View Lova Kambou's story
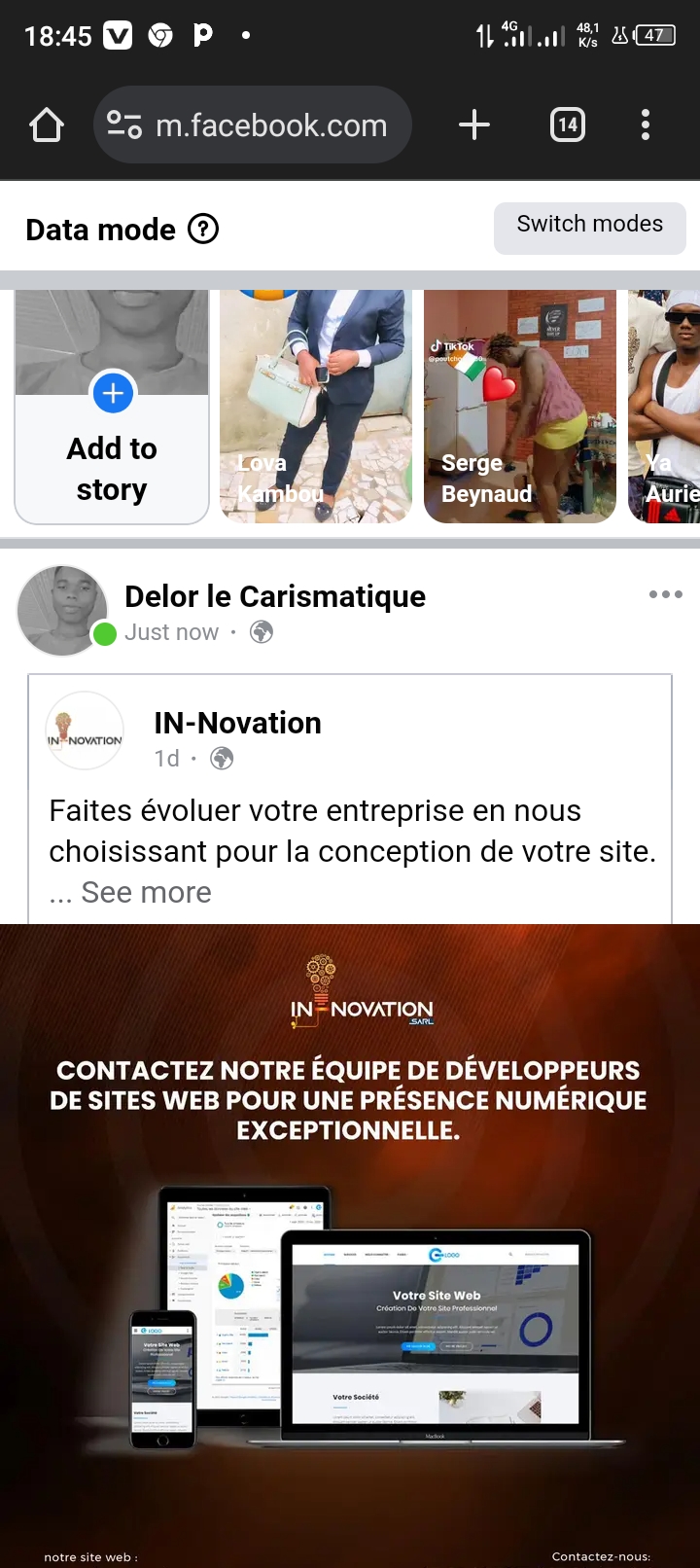Viewport: 700px width, 1568px height. pos(316,409)
